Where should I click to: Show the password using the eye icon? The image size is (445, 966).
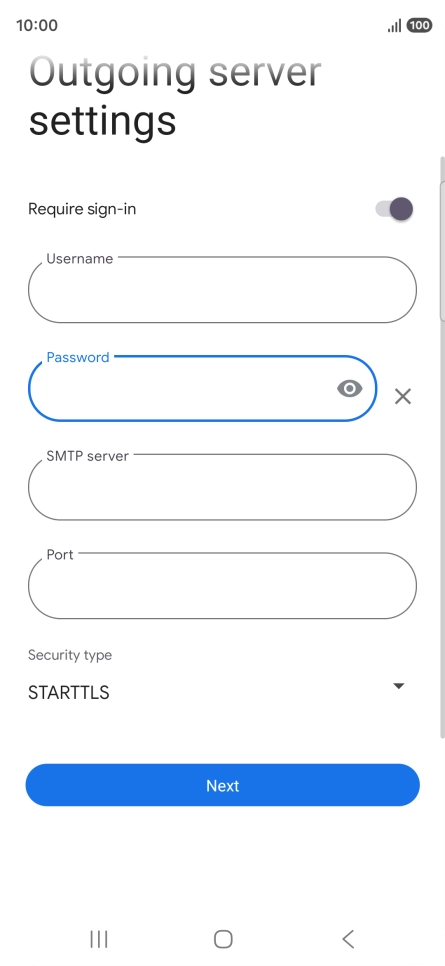click(x=349, y=389)
